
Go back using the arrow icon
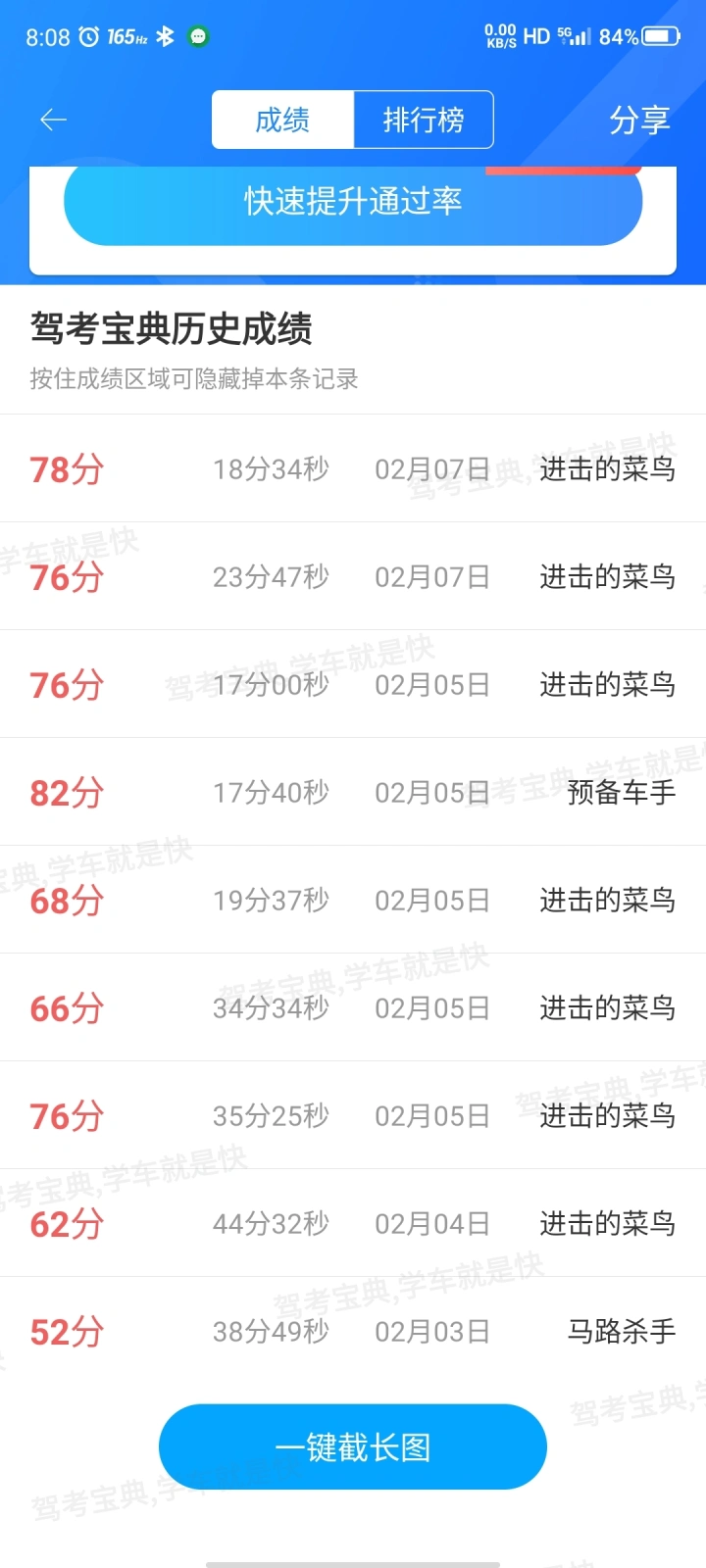click(x=53, y=120)
